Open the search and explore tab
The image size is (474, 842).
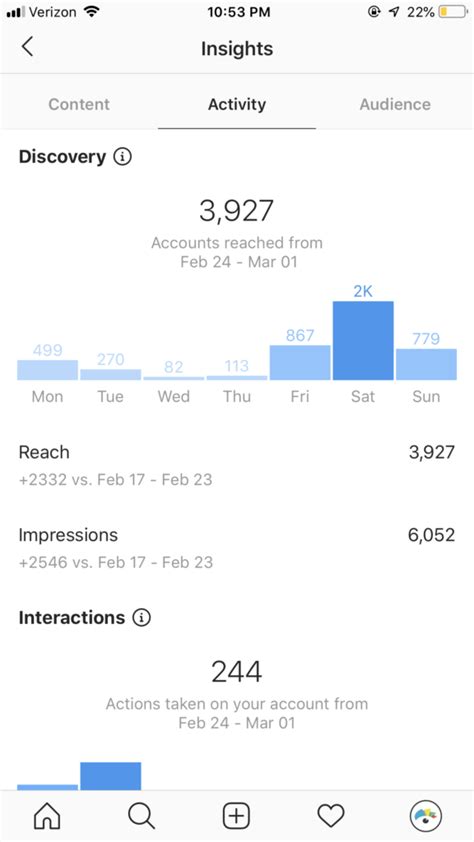[x=142, y=816]
